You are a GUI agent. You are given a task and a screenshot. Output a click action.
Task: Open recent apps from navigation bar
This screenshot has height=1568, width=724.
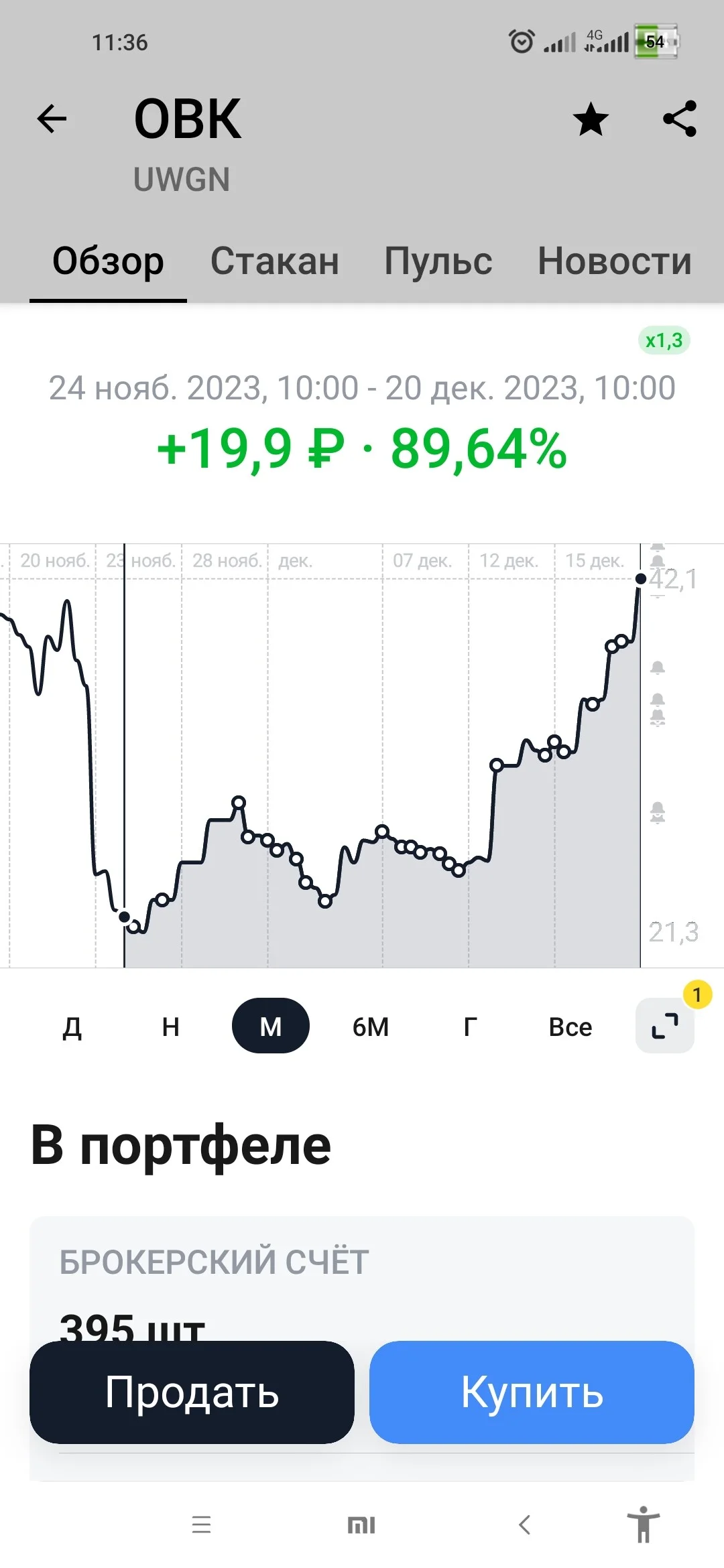tap(201, 1525)
